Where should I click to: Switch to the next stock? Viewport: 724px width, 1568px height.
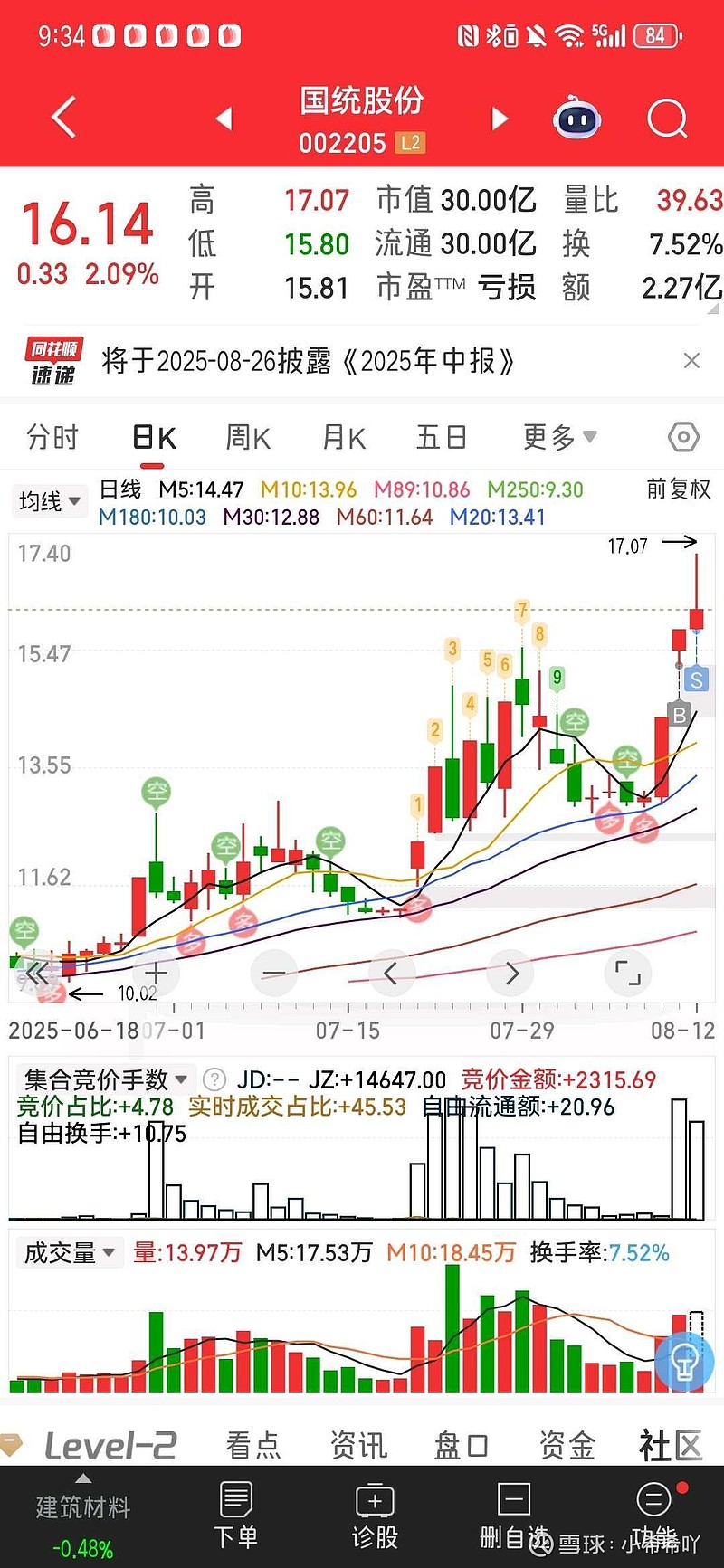(x=500, y=119)
